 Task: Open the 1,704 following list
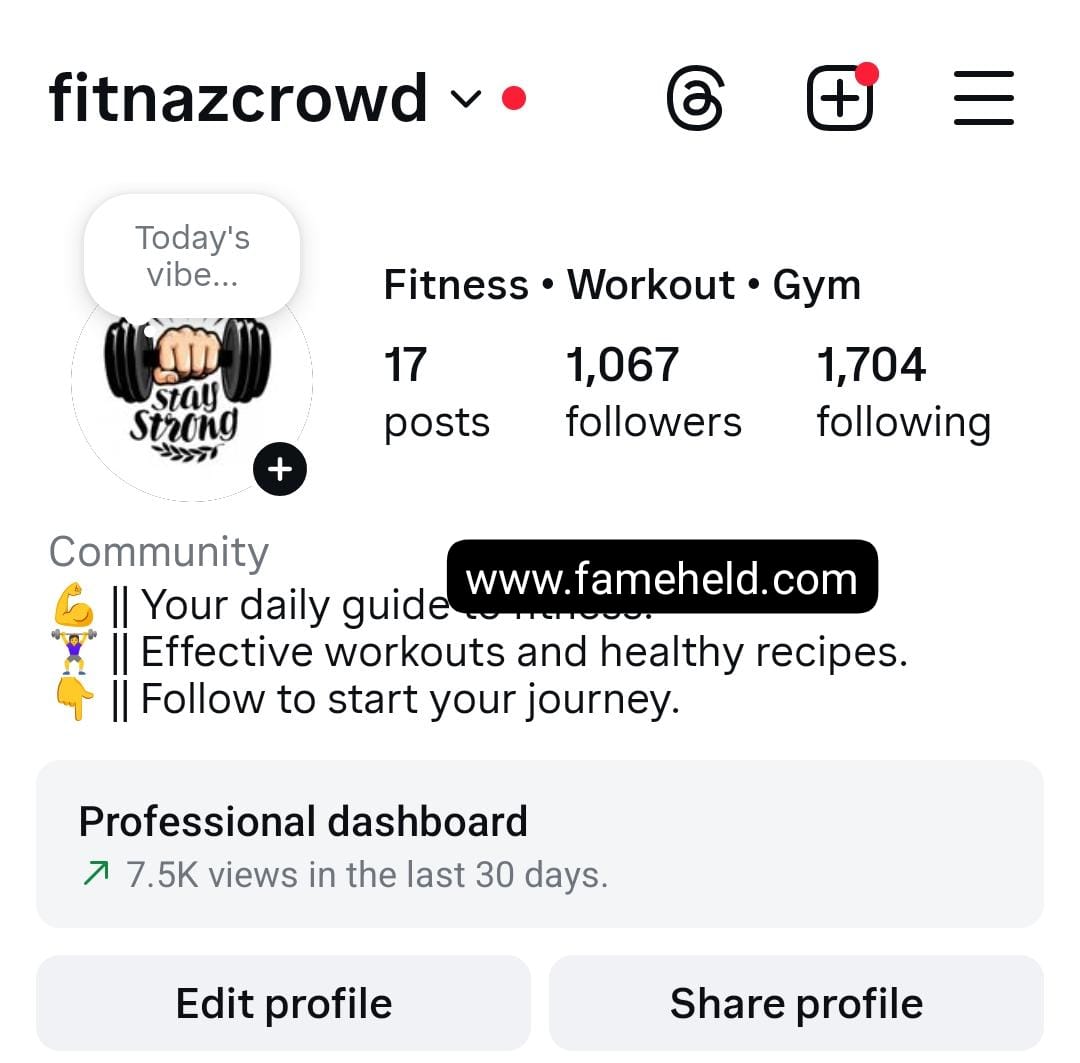[x=902, y=392]
